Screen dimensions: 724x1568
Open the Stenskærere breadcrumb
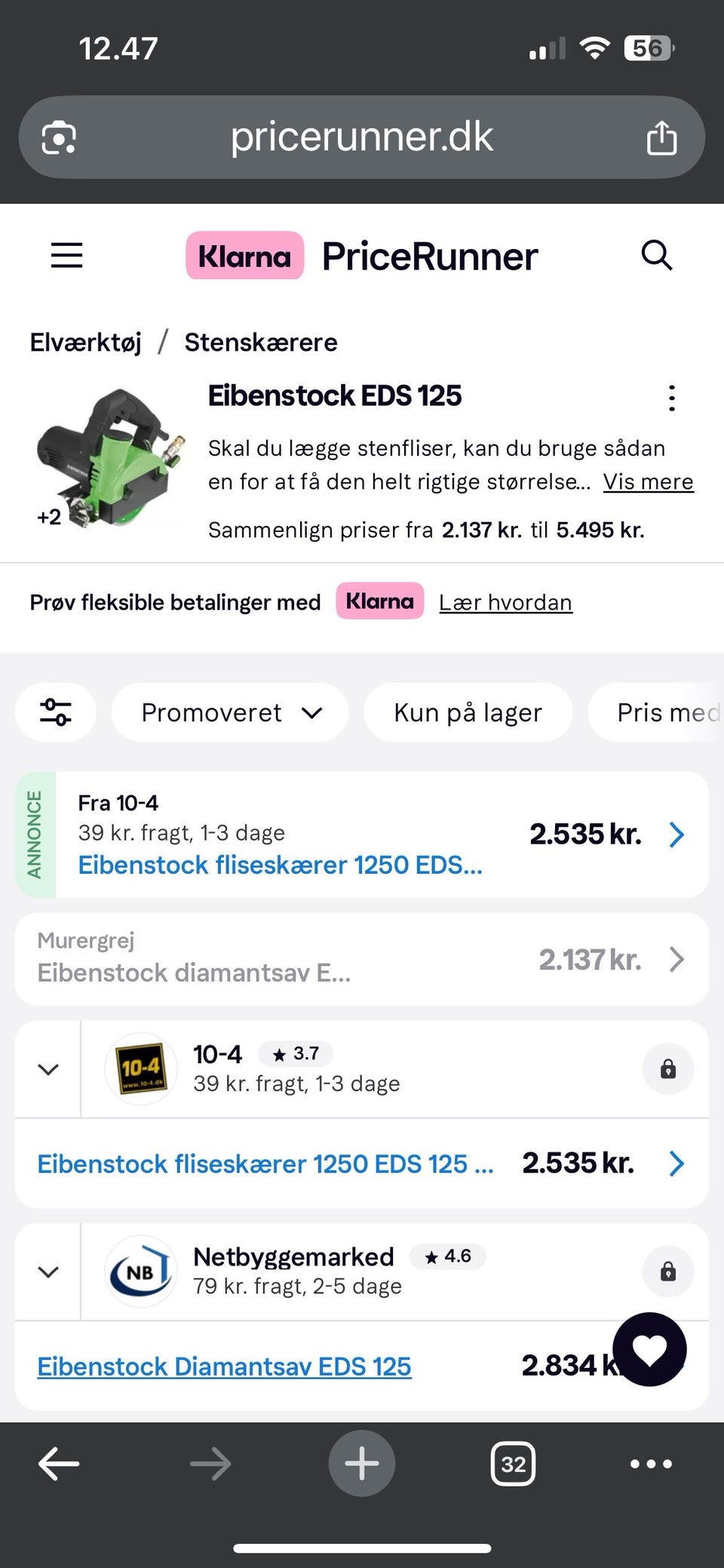(x=261, y=343)
